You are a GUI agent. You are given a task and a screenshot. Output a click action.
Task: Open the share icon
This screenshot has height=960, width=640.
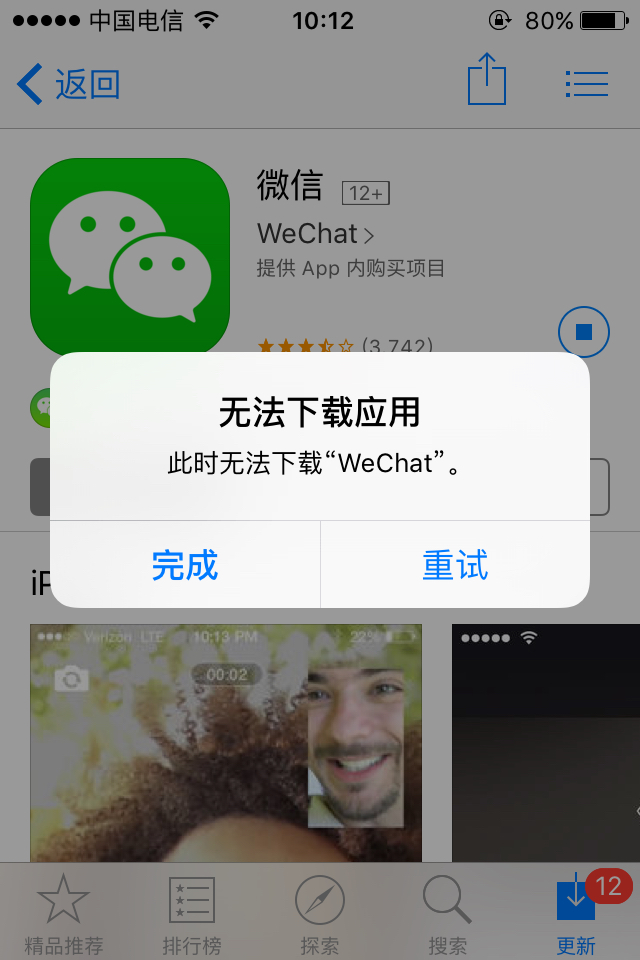[x=487, y=80]
